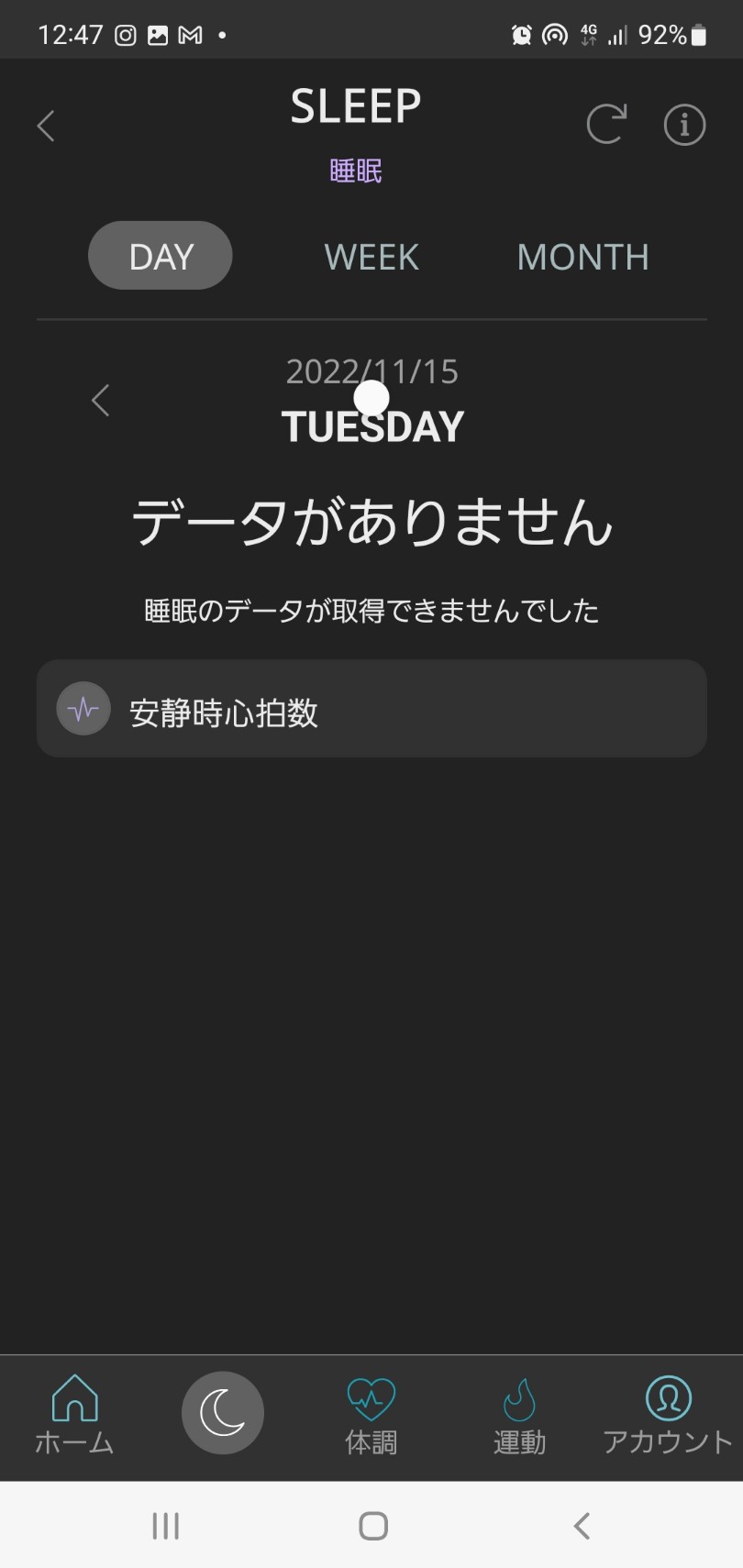Open the ホーム tab
743x1568 pixels.
pos(74,1415)
